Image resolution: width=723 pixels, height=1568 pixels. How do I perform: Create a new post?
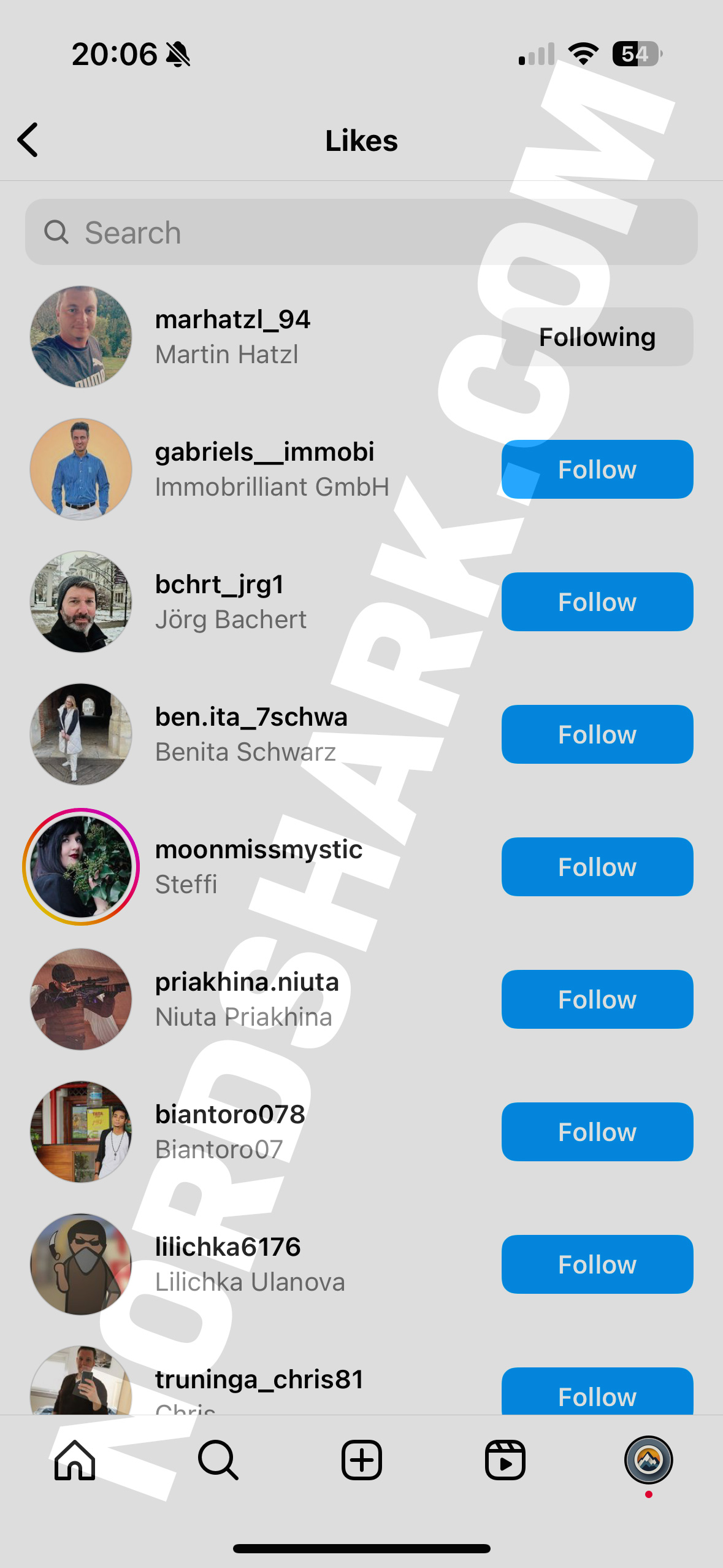361,1460
